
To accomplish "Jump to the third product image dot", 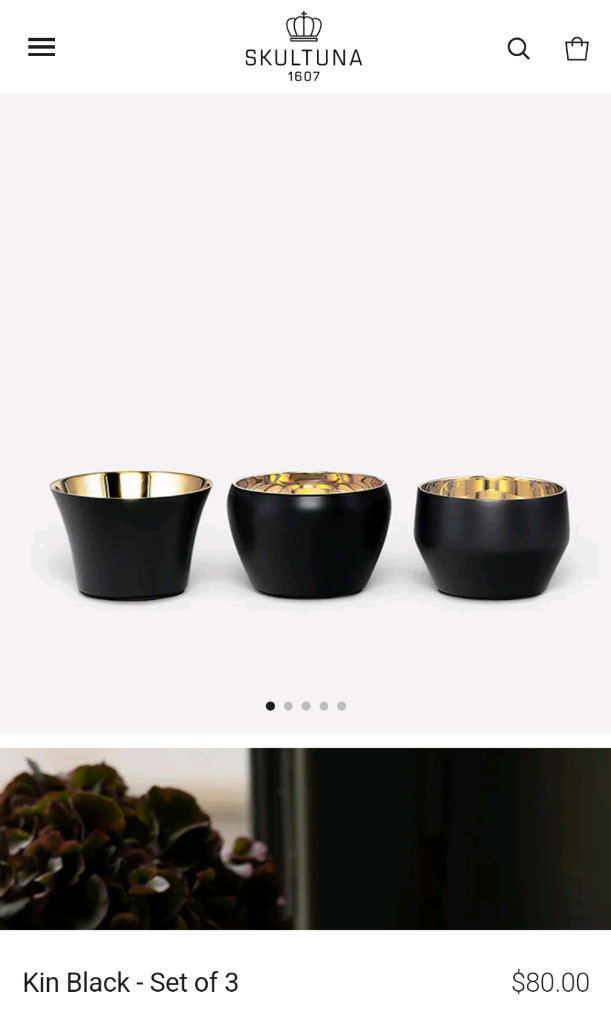I will point(306,706).
